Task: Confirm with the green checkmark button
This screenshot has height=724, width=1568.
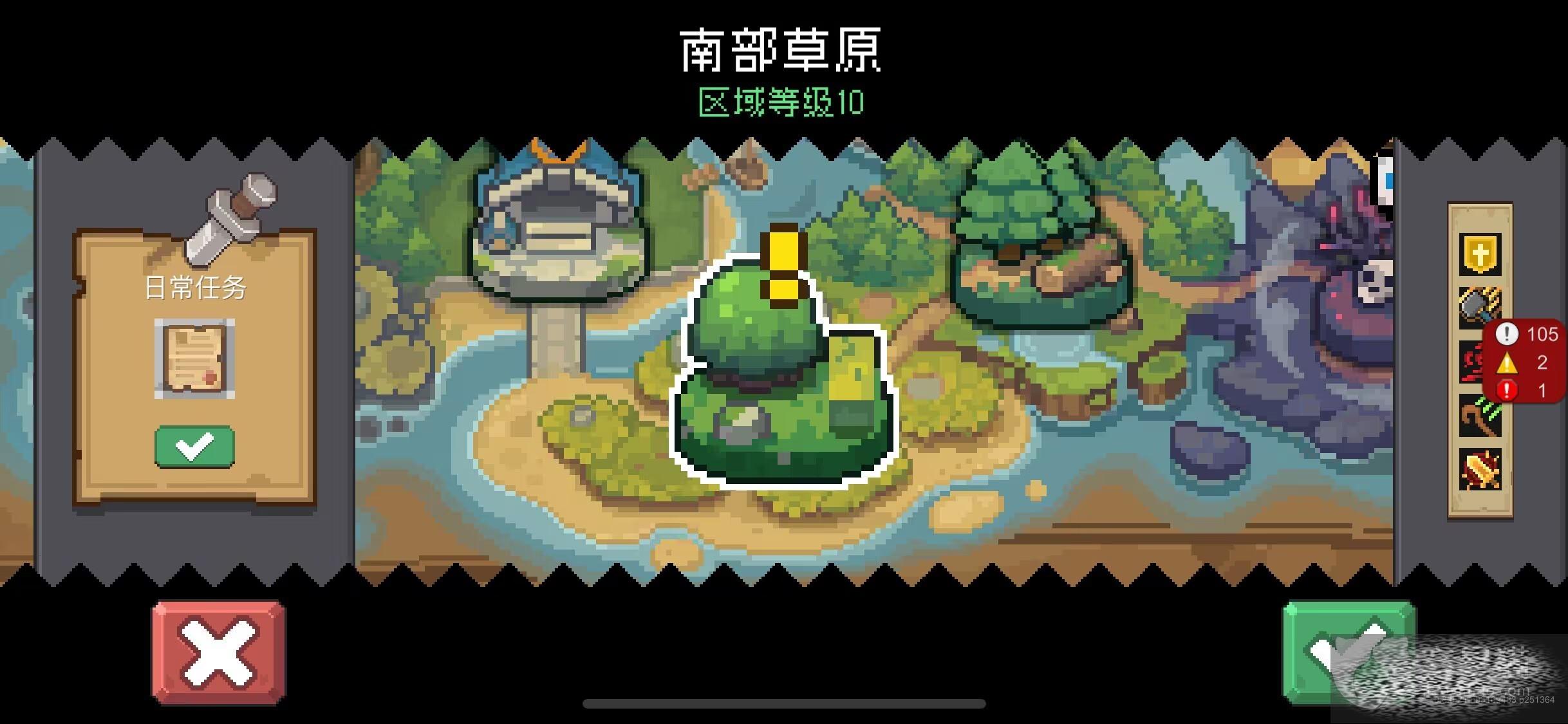Action: point(1349,652)
